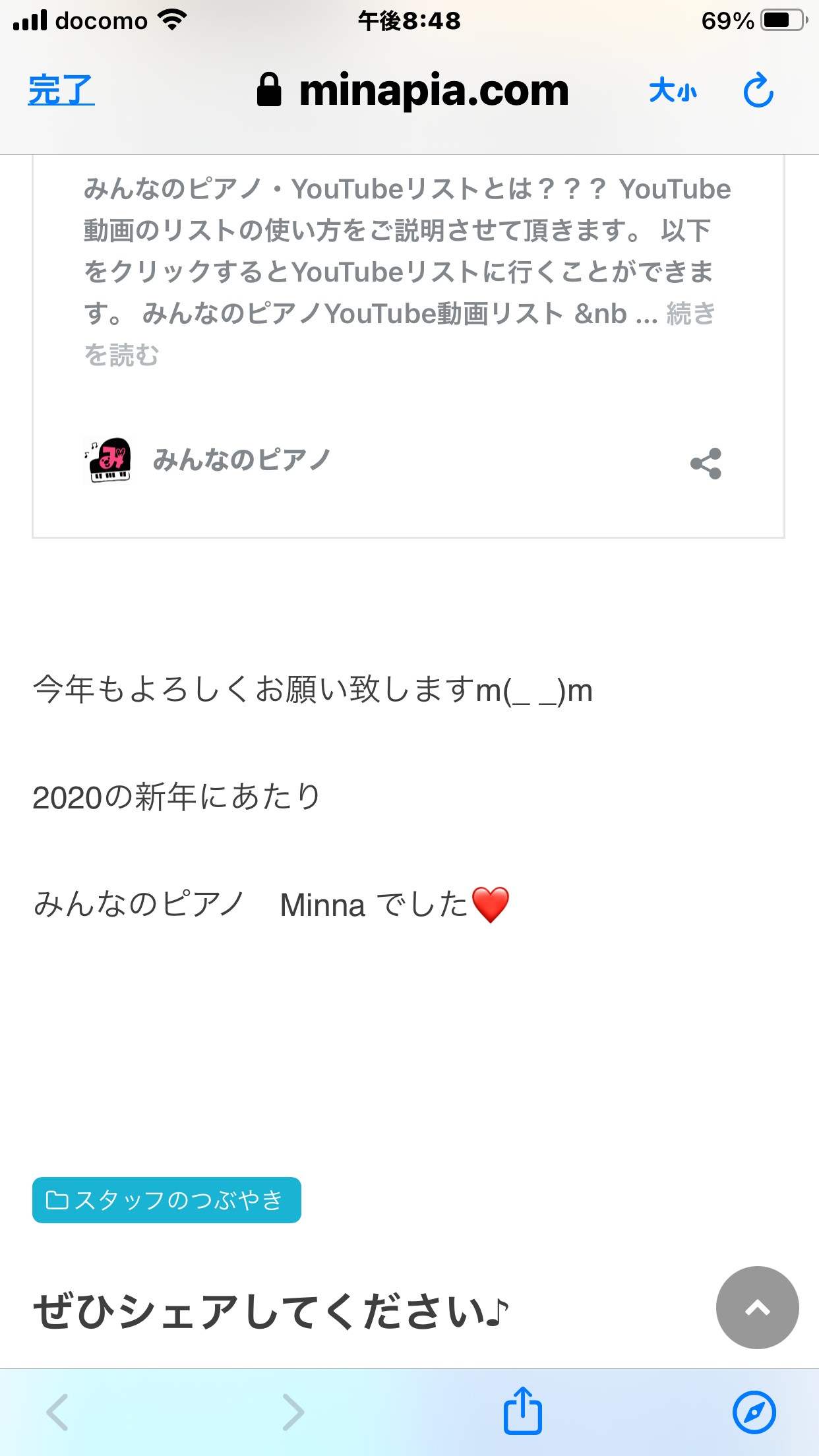
Task: Reload the minapia.com page
Action: 758,90
